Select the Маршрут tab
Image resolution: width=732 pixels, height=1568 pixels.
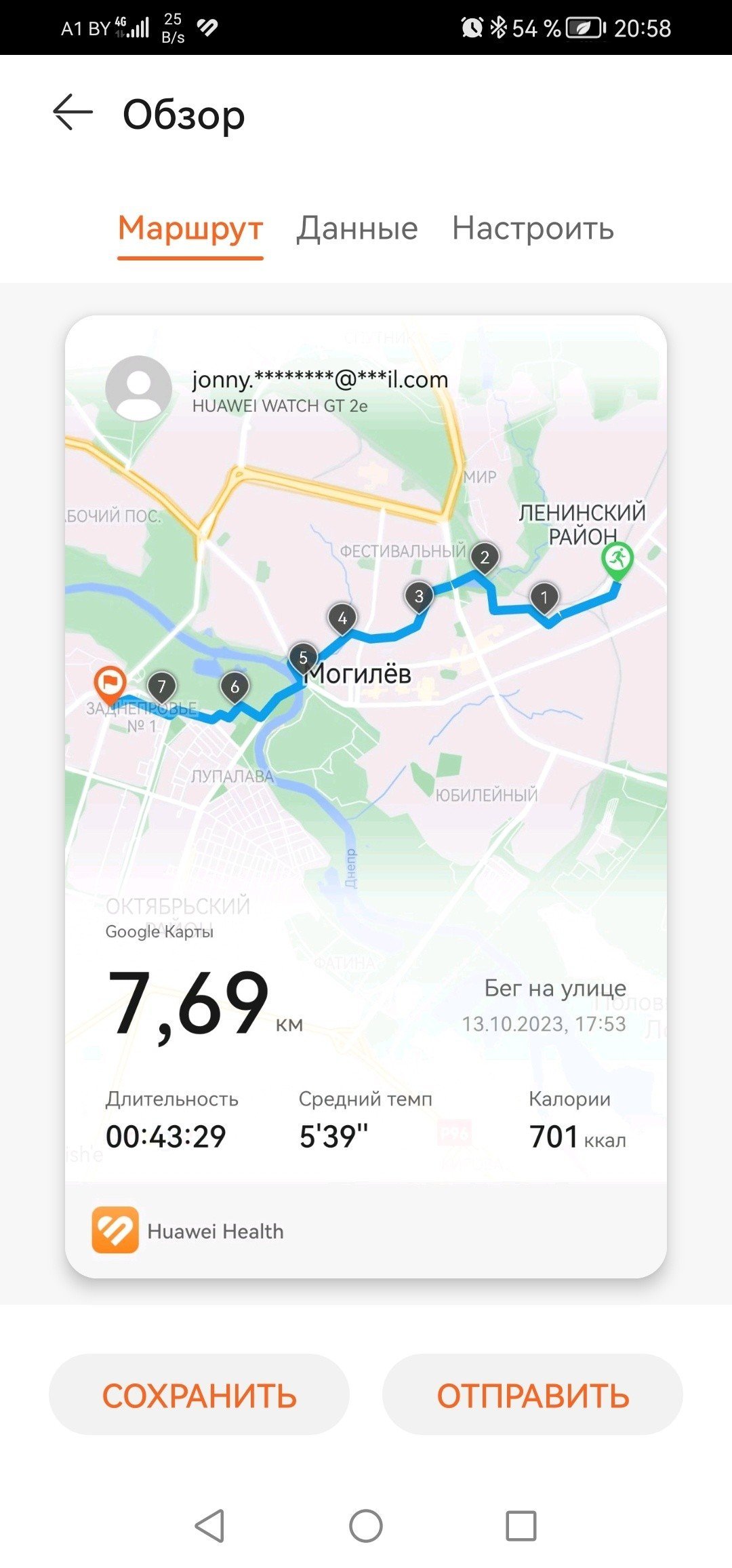pyautogui.click(x=190, y=229)
